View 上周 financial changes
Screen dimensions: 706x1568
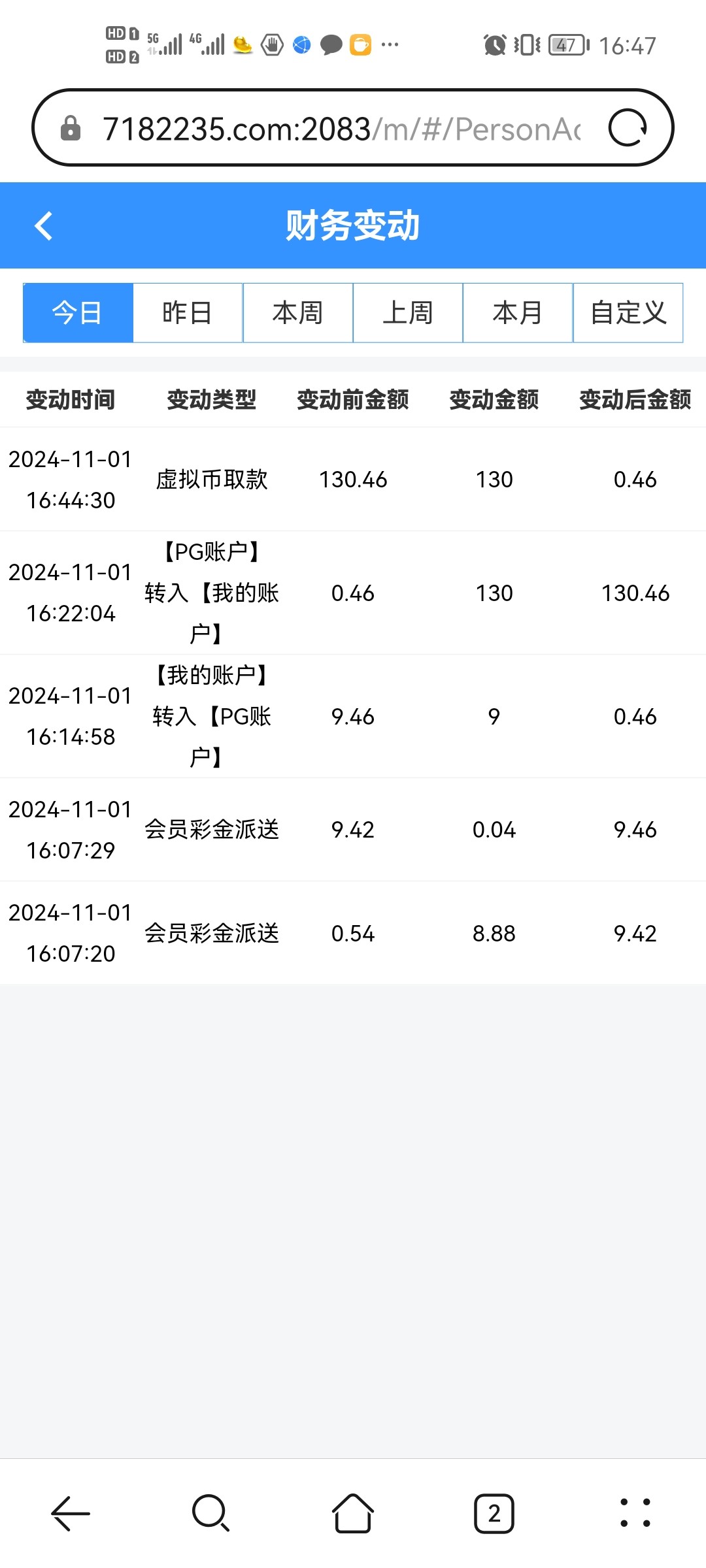click(x=408, y=313)
